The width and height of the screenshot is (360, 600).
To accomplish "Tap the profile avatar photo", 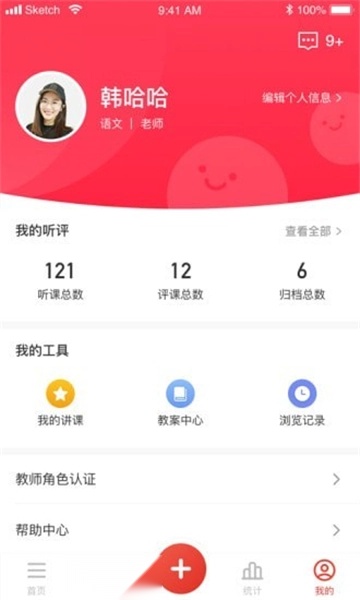I will click(50, 106).
